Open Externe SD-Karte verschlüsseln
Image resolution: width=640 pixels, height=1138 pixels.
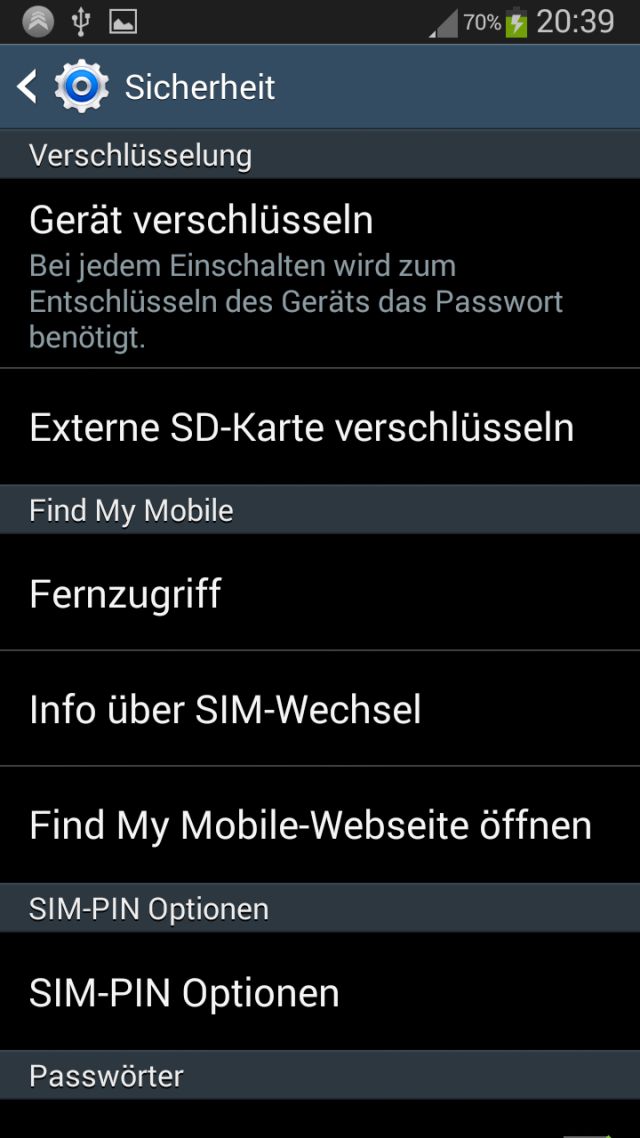(320, 427)
